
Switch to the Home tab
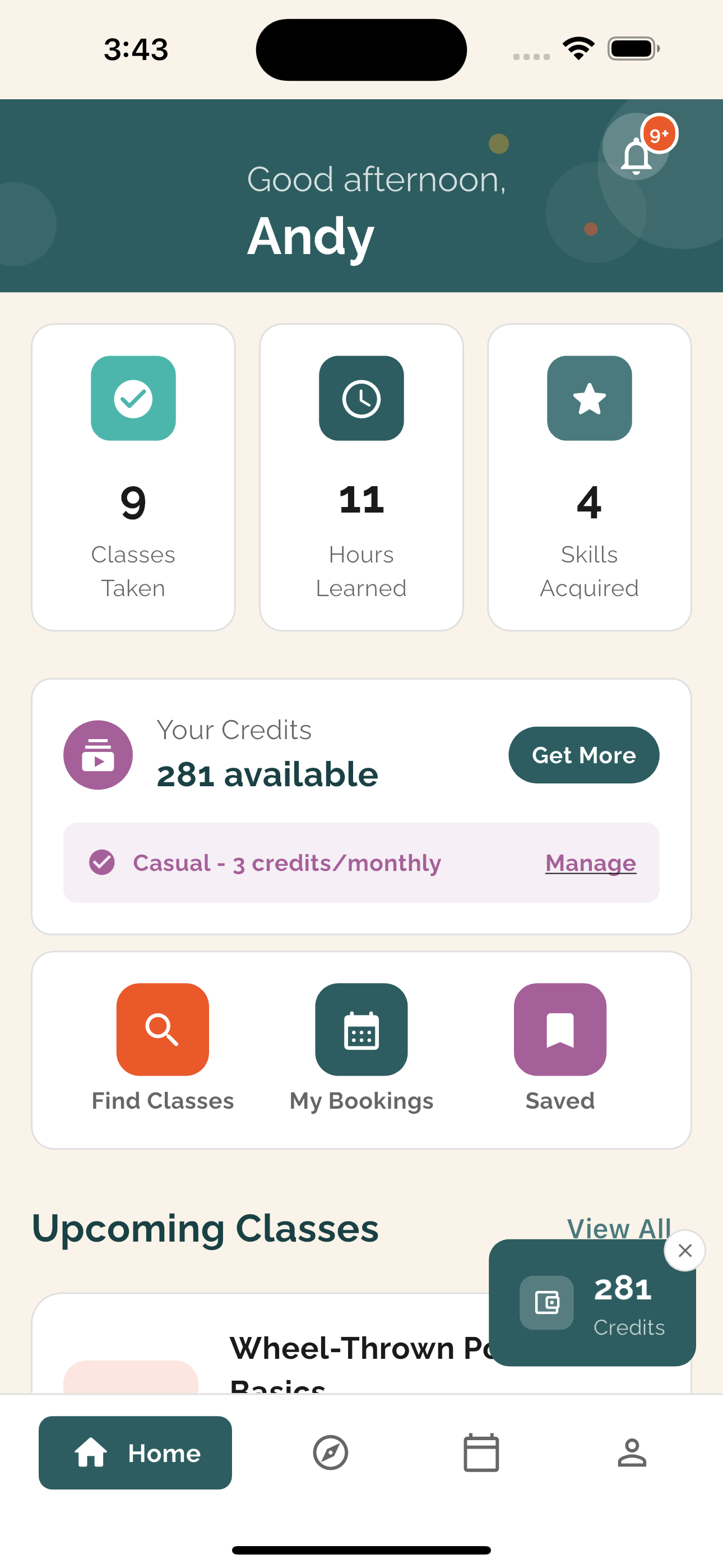pos(135,1454)
